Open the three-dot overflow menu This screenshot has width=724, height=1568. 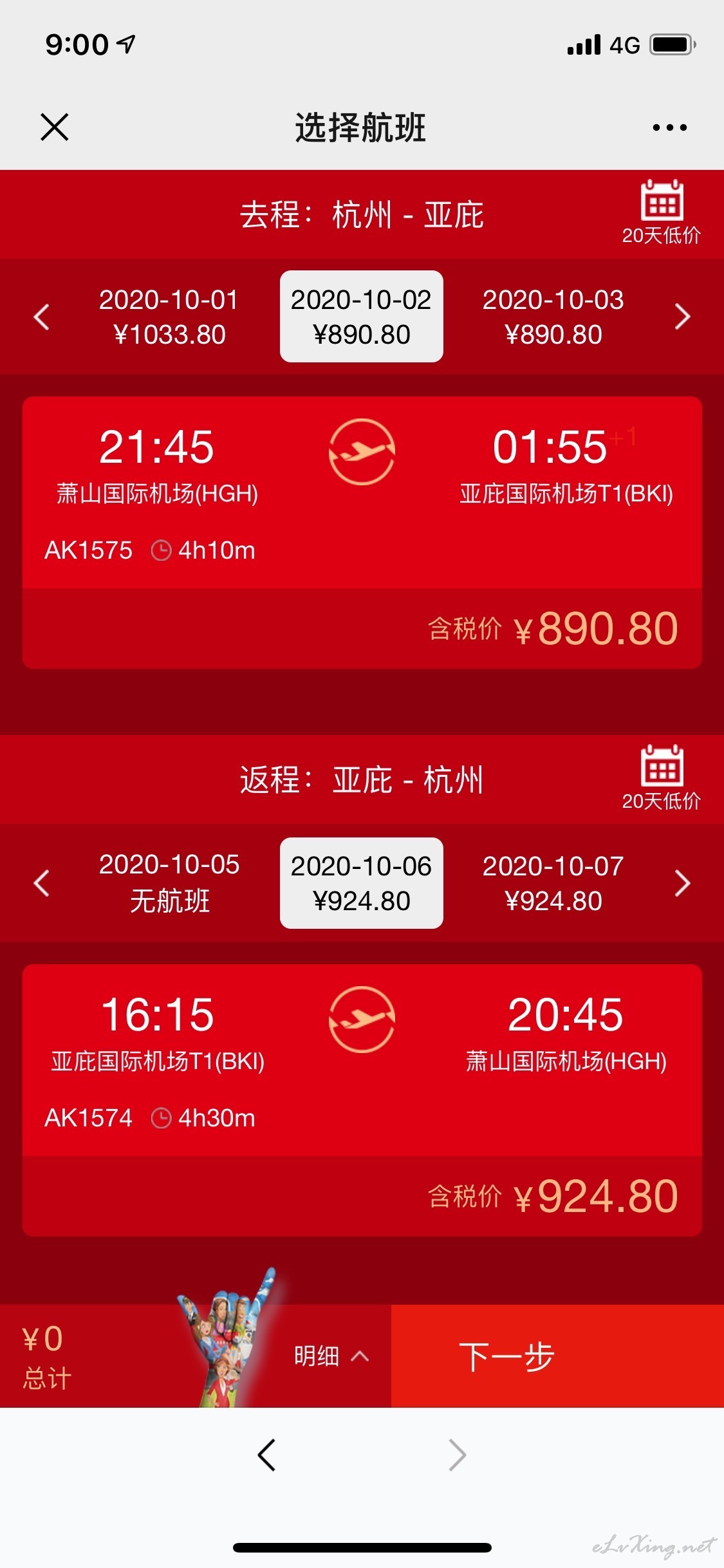click(x=669, y=127)
